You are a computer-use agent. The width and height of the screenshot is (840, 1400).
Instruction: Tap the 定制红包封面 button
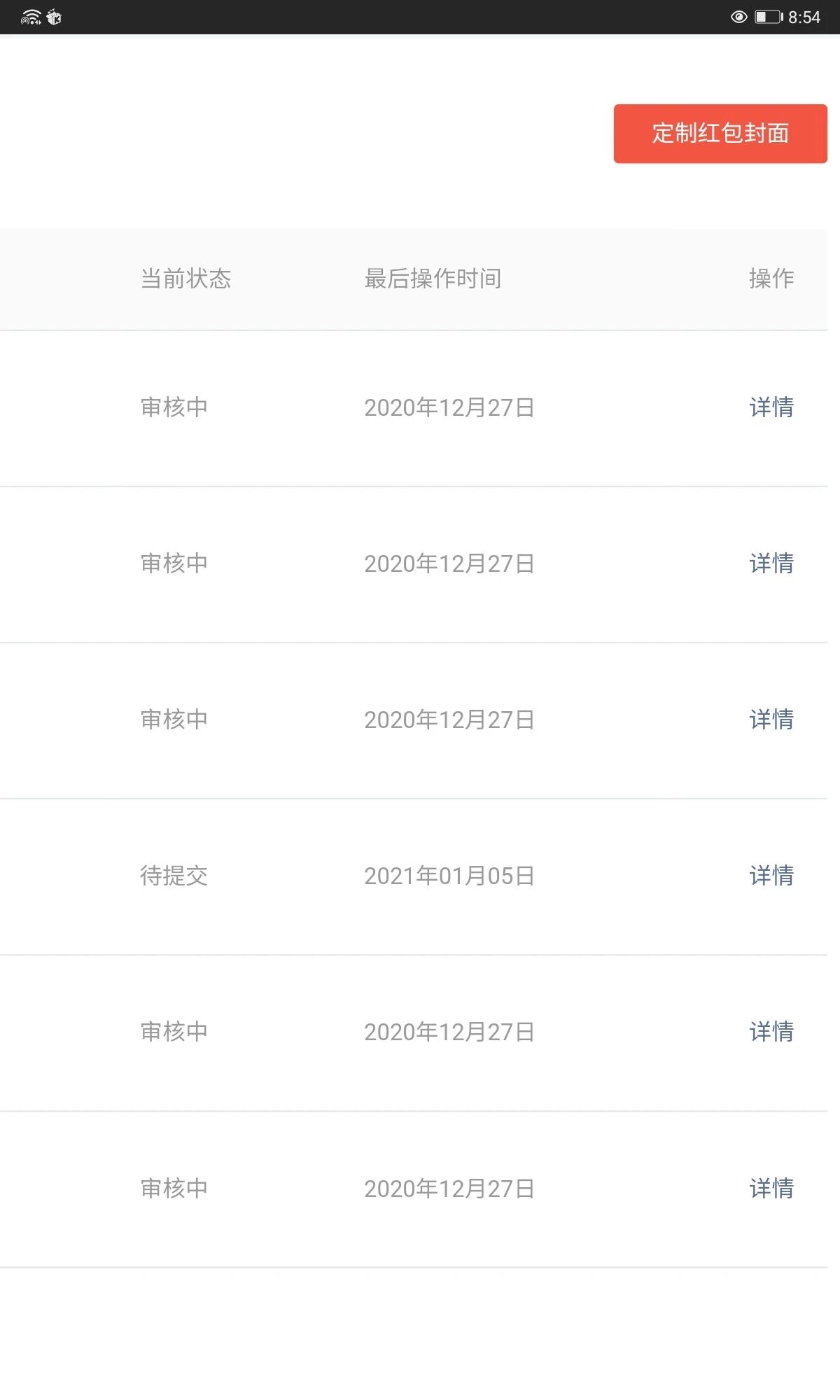pyautogui.click(x=720, y=134)
